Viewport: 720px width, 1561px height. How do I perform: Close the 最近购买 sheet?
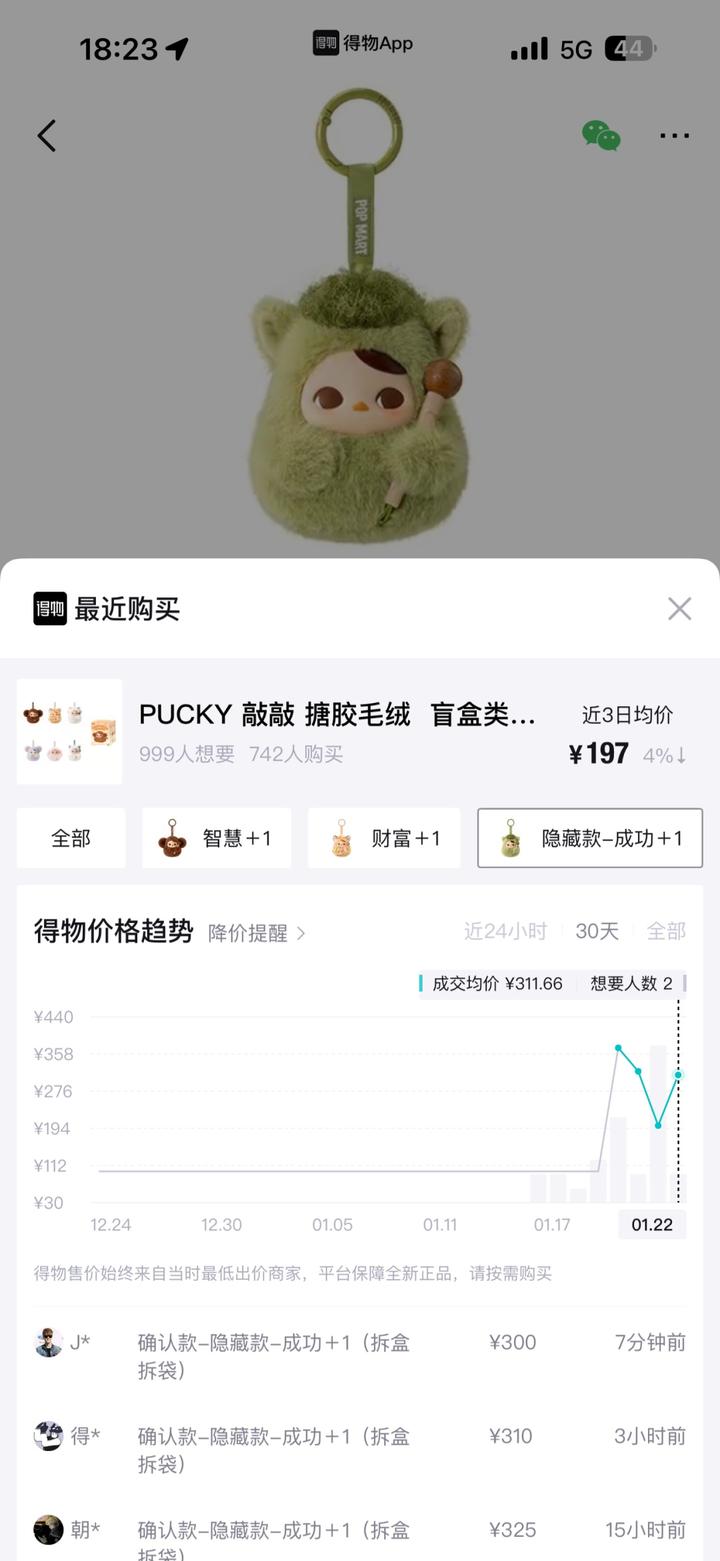pyautogui.click(x=679, y=608)
